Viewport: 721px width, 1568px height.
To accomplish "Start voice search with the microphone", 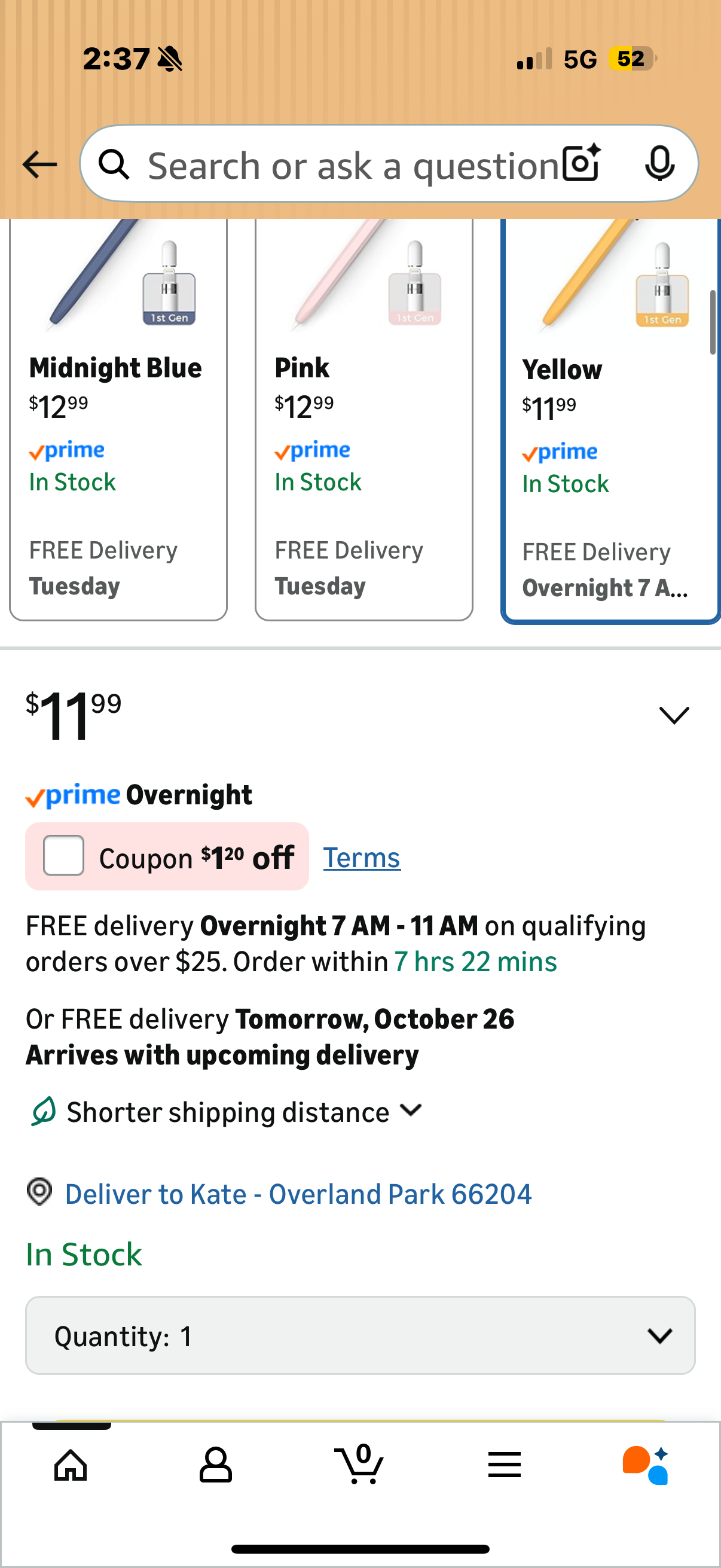I will point(659,164).
